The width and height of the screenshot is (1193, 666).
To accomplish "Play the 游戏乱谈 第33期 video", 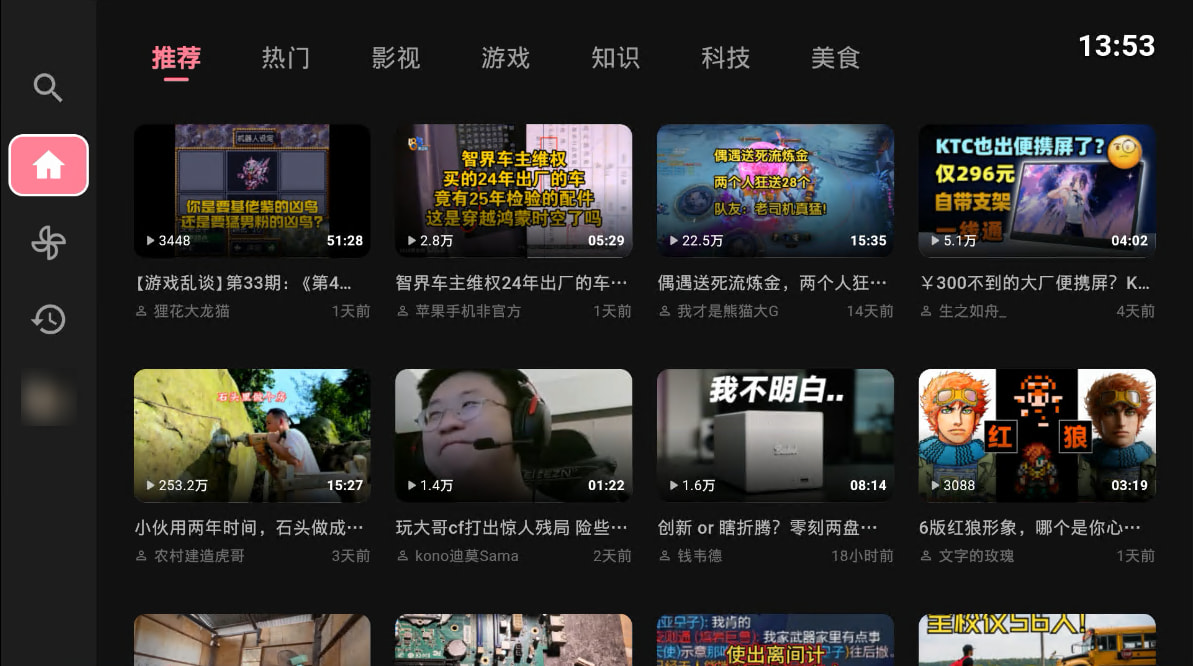I will (x=252, y=191).
